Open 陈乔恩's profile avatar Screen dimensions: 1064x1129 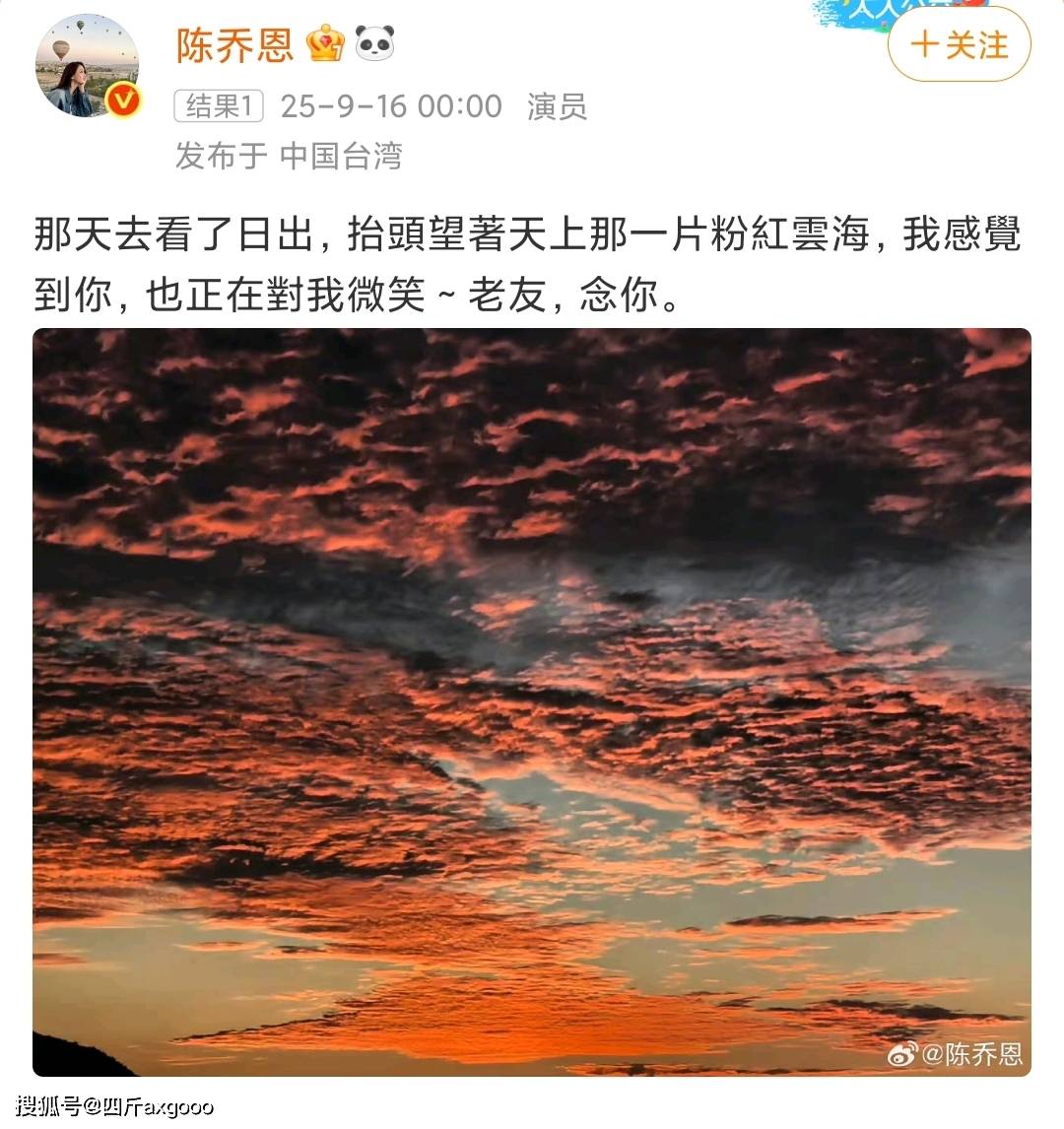tap(88, 67)
